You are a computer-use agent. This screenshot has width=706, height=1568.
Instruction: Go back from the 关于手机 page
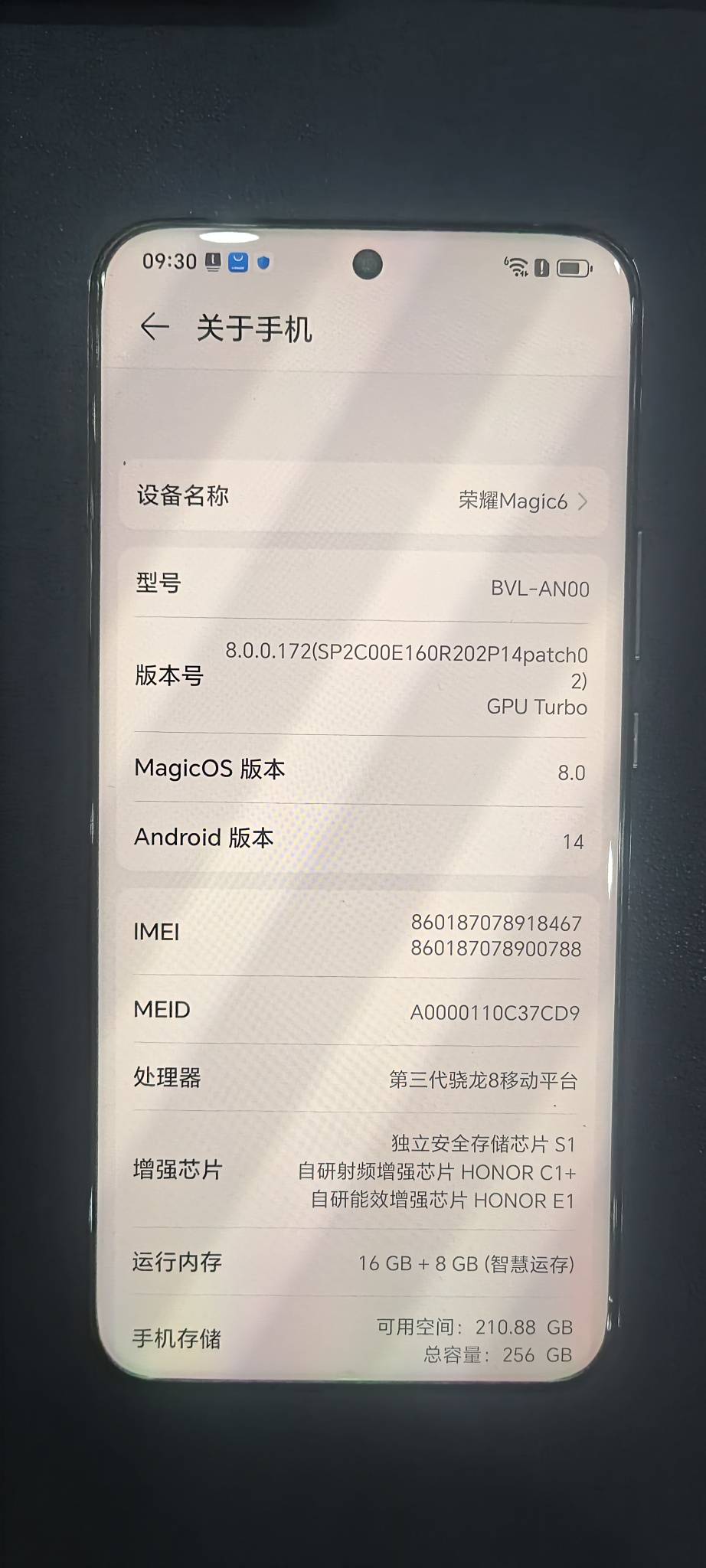[x=155, y=327]
